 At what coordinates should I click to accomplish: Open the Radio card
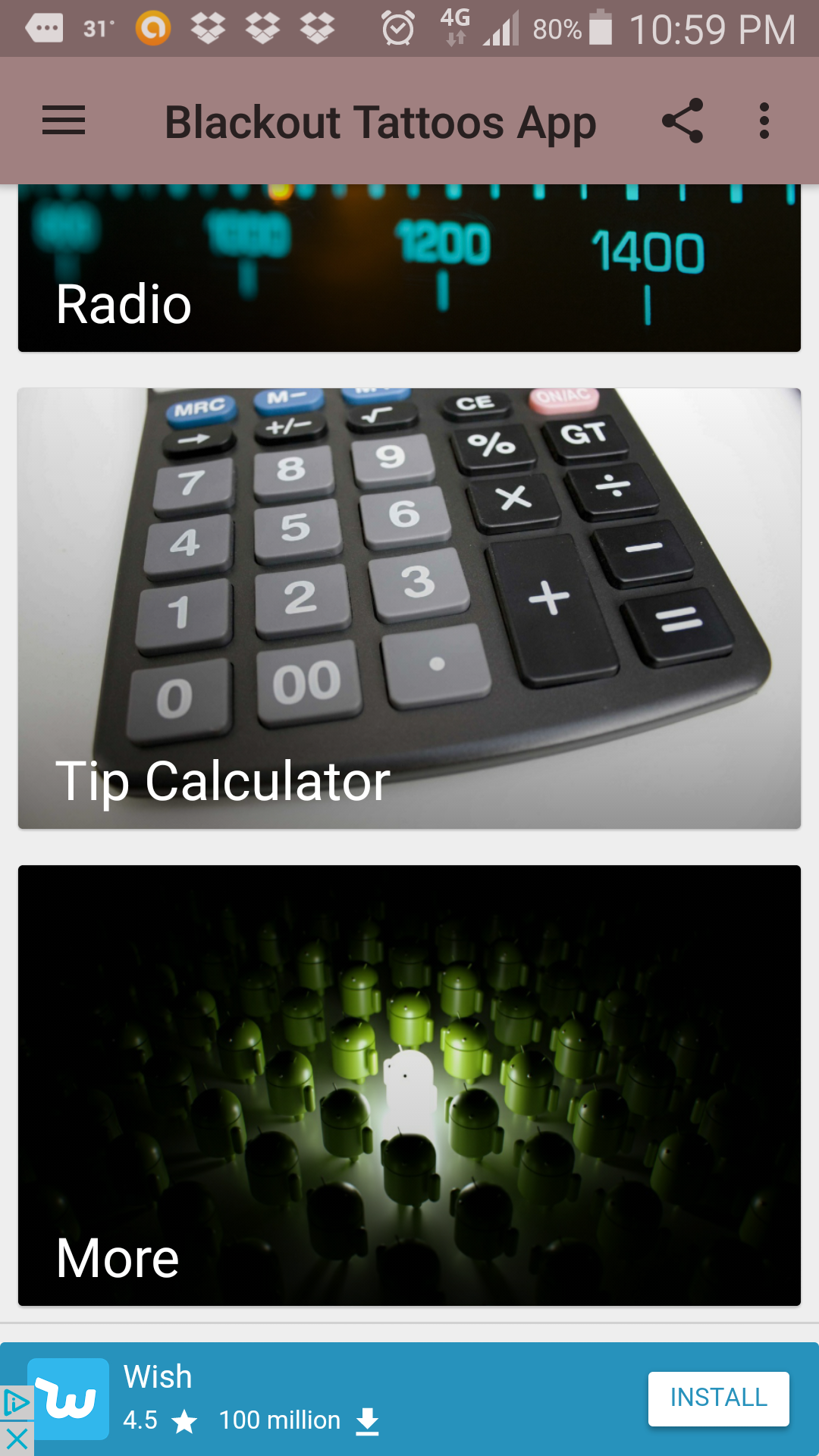tap(409, 268)
